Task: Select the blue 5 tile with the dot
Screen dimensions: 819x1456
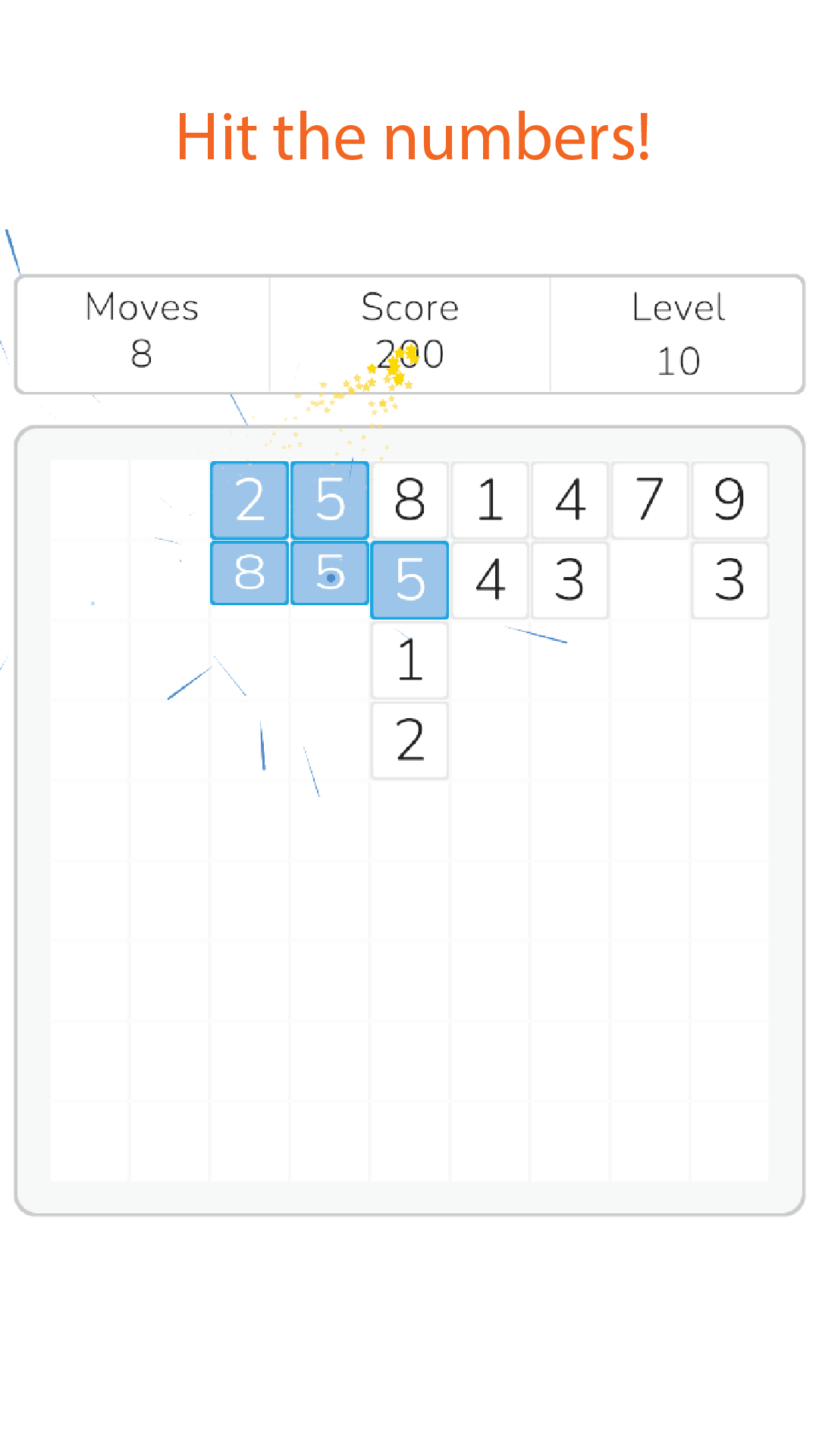Action: [x=329, y=580]
